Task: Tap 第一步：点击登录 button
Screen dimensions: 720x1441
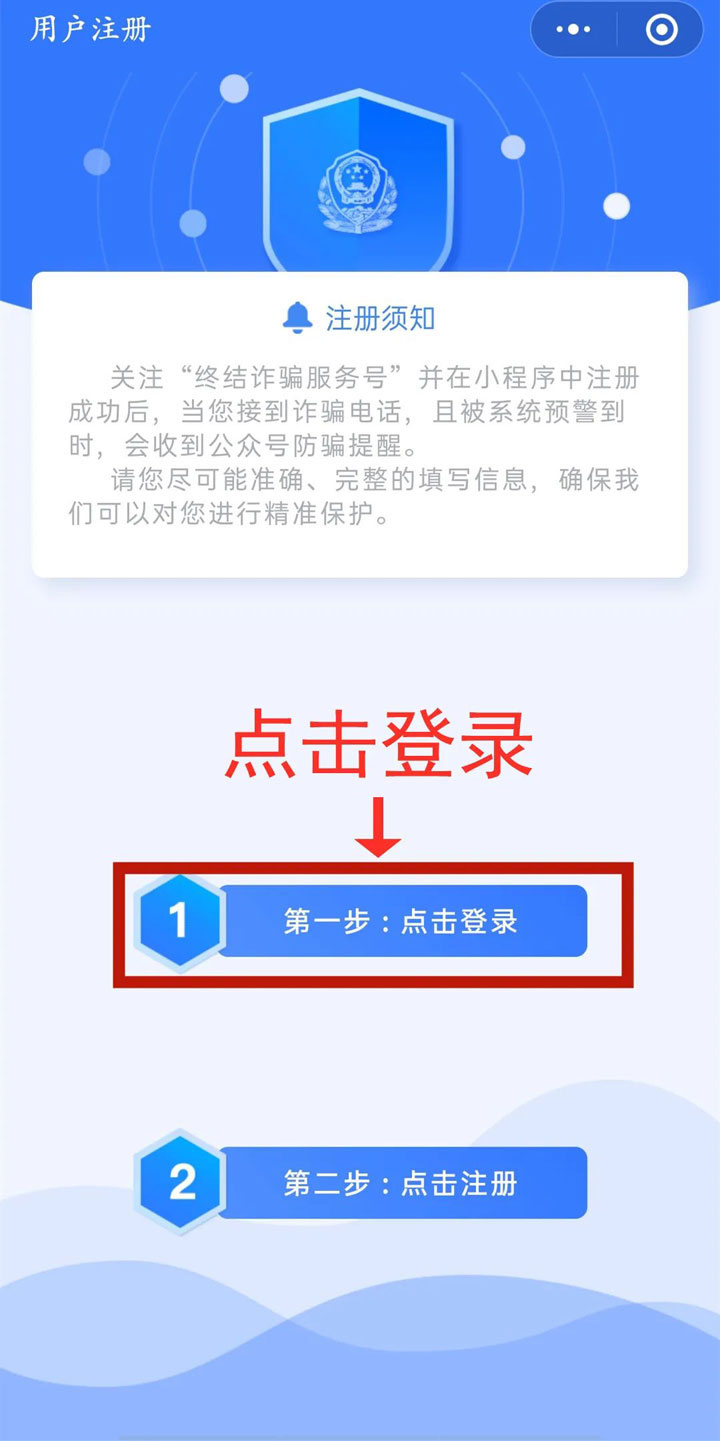Action: (x=401, y=921)
